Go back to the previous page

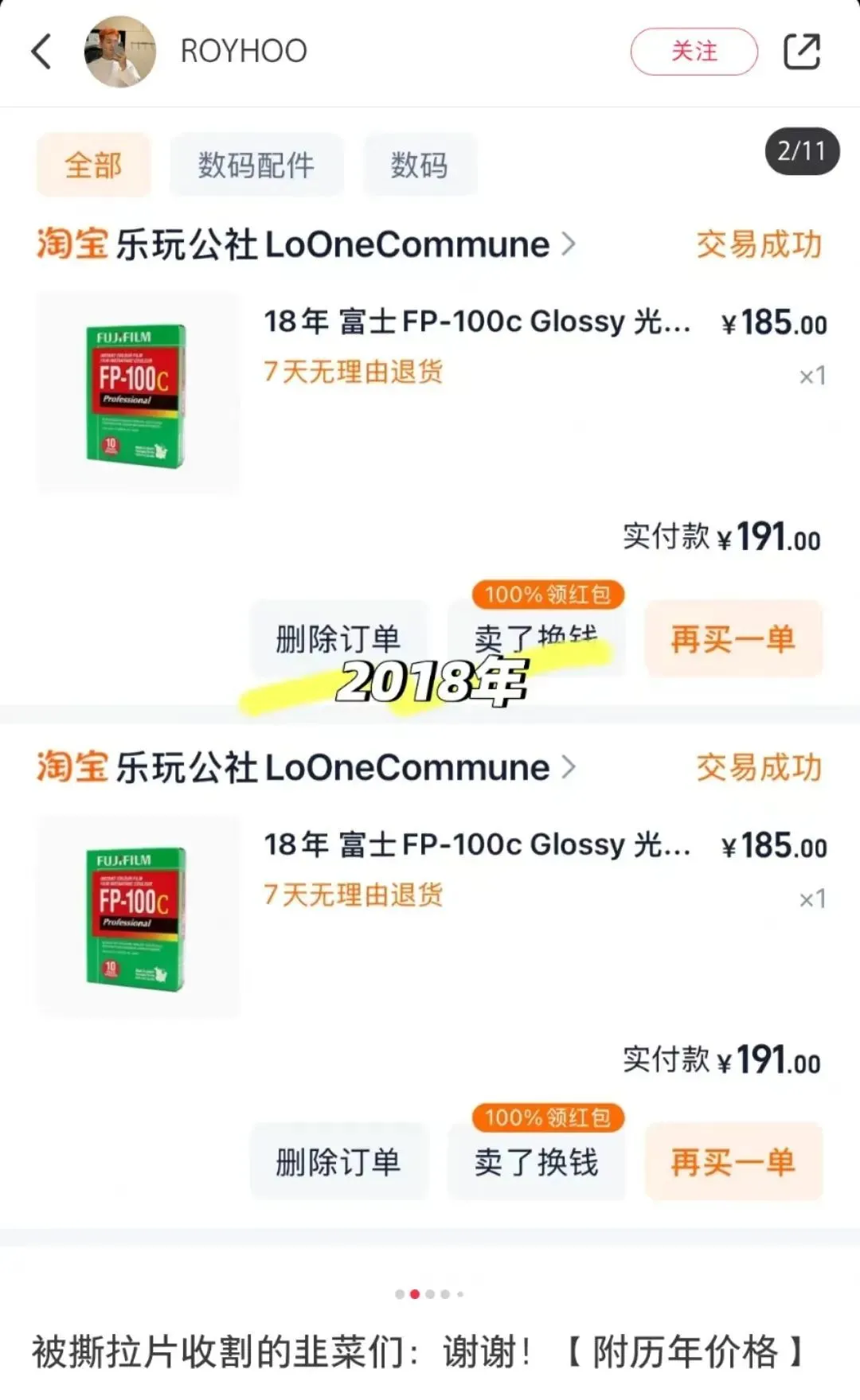click(41, 52)
